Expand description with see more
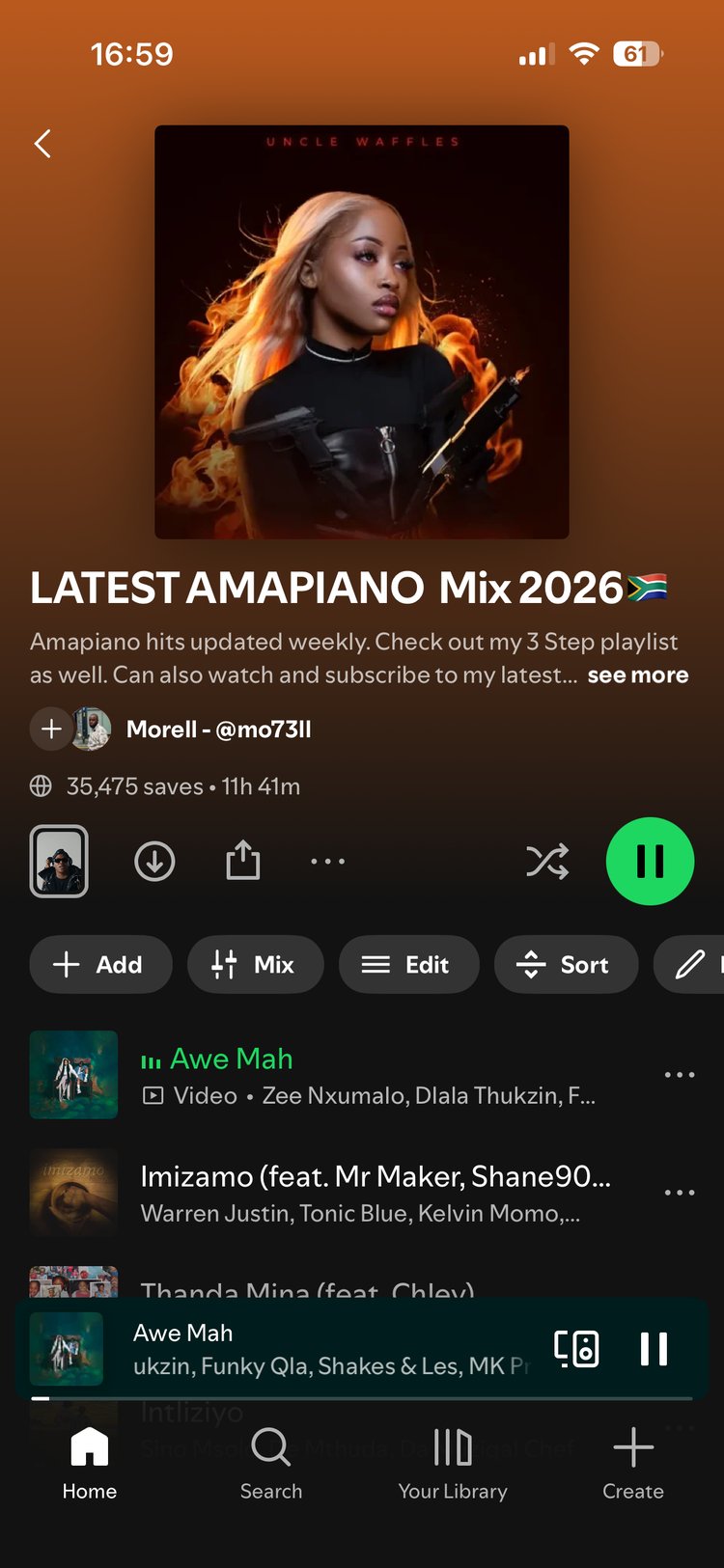Image resolution: width=724 pixels, height=1568 pixels. [637, 675]
